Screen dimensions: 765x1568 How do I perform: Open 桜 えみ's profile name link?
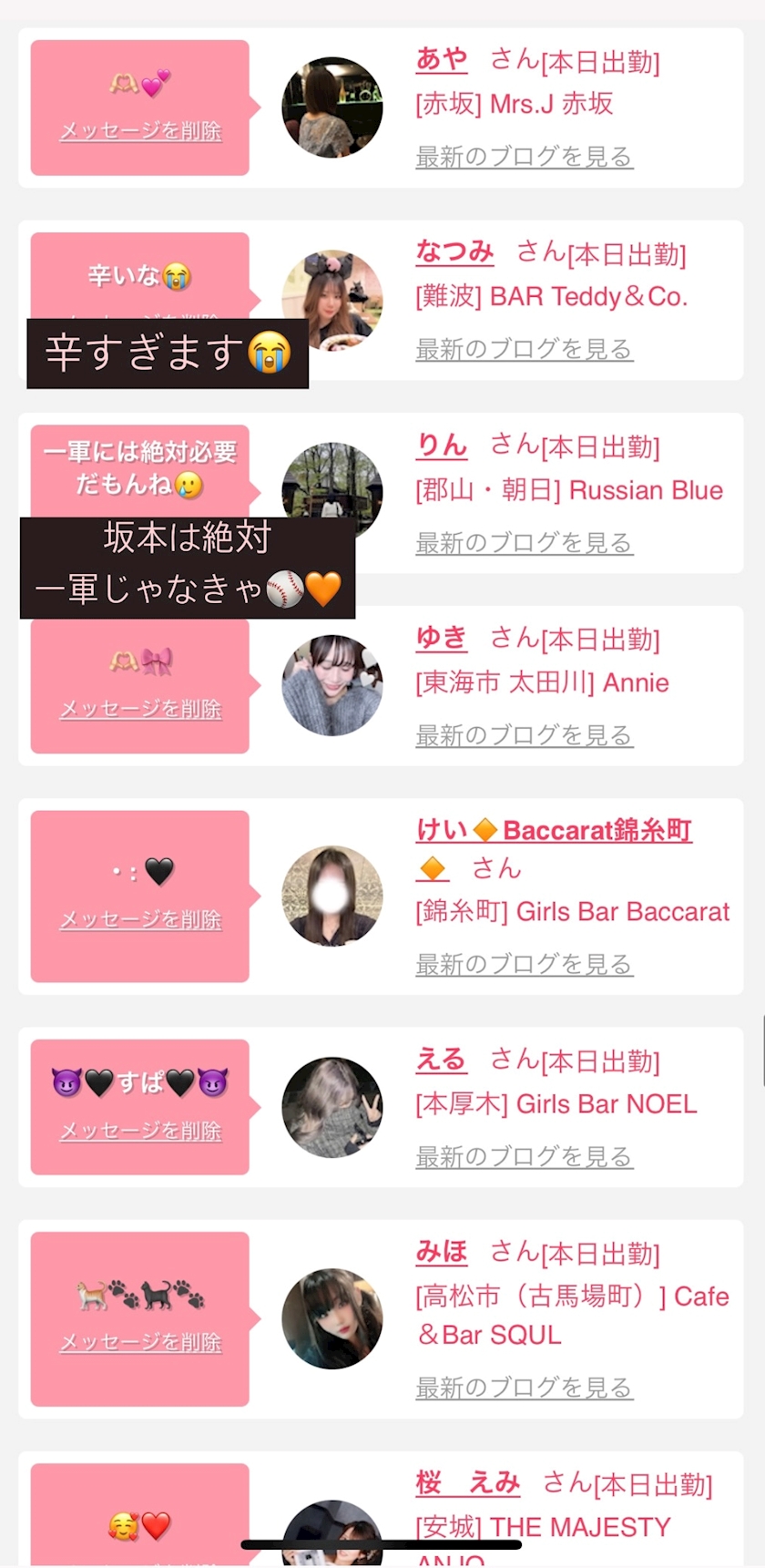467,1483
